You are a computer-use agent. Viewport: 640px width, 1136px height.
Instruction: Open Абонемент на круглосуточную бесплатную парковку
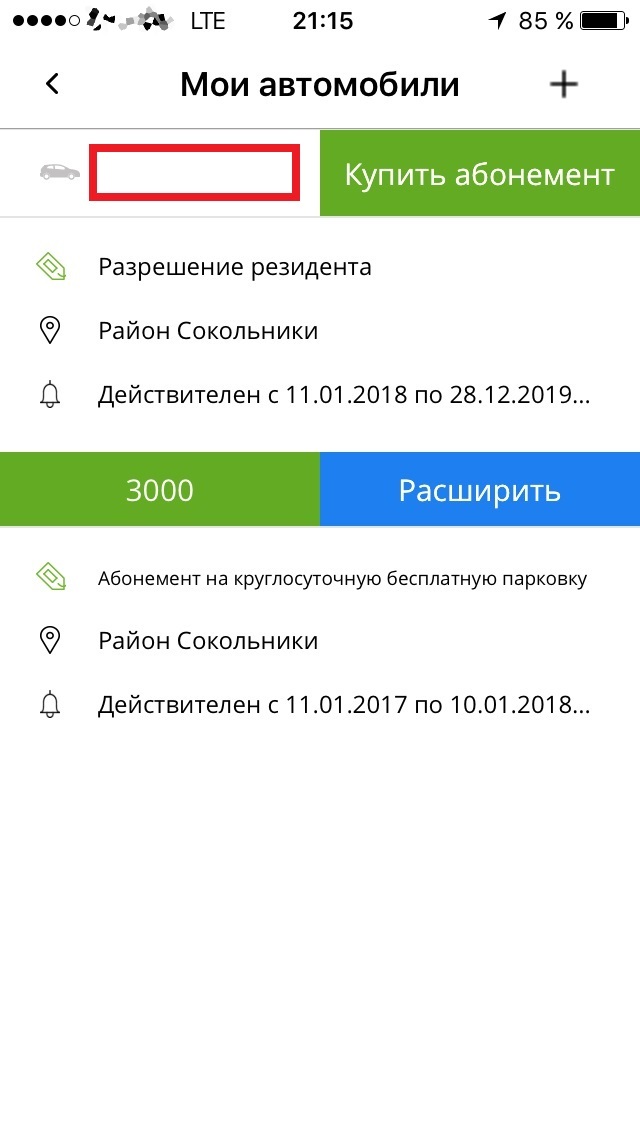pyautogui.click(x=342, y=578)
